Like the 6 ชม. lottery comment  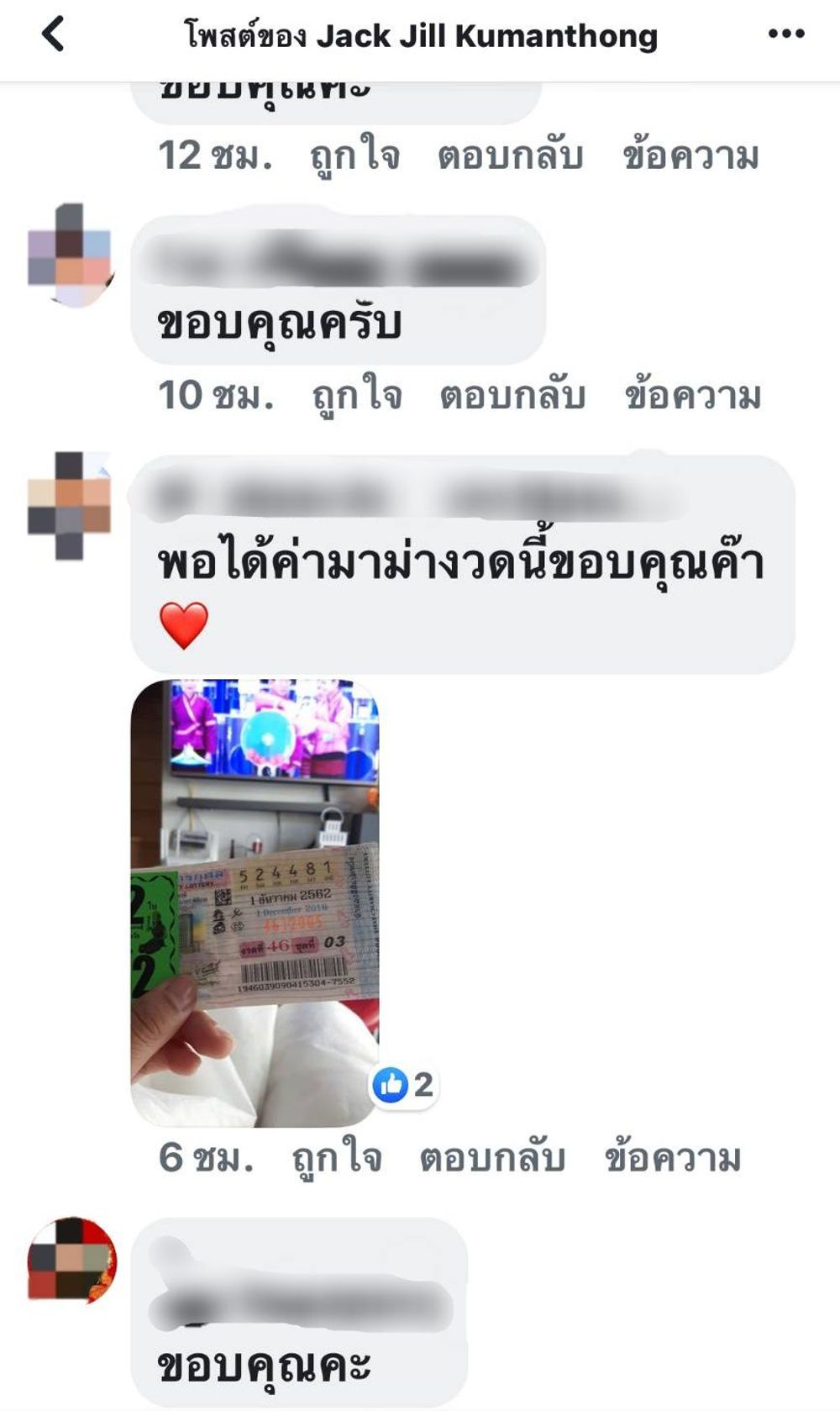(x=337, y=1158)
